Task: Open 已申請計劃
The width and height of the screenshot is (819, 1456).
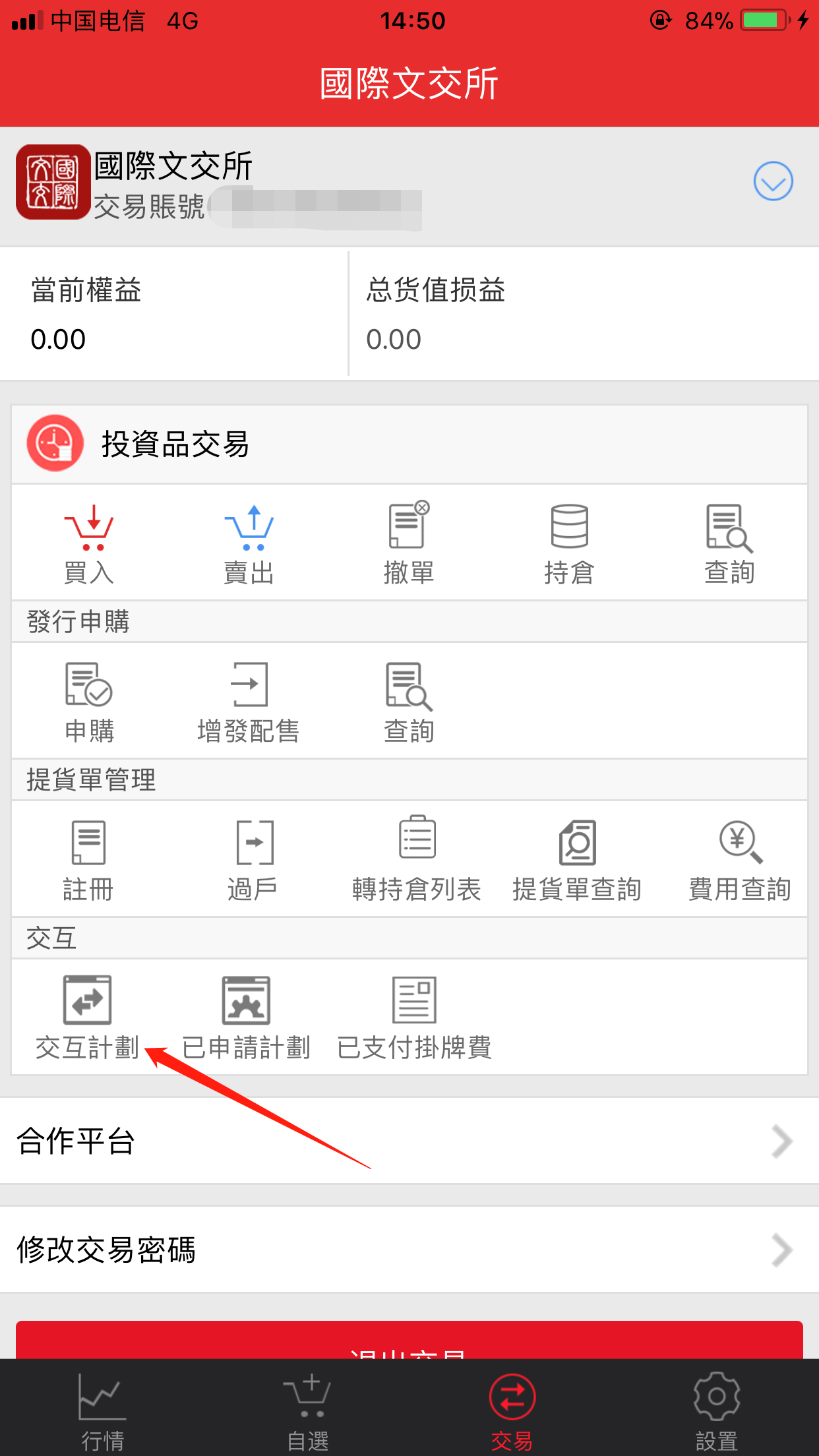Action: 246,1018
